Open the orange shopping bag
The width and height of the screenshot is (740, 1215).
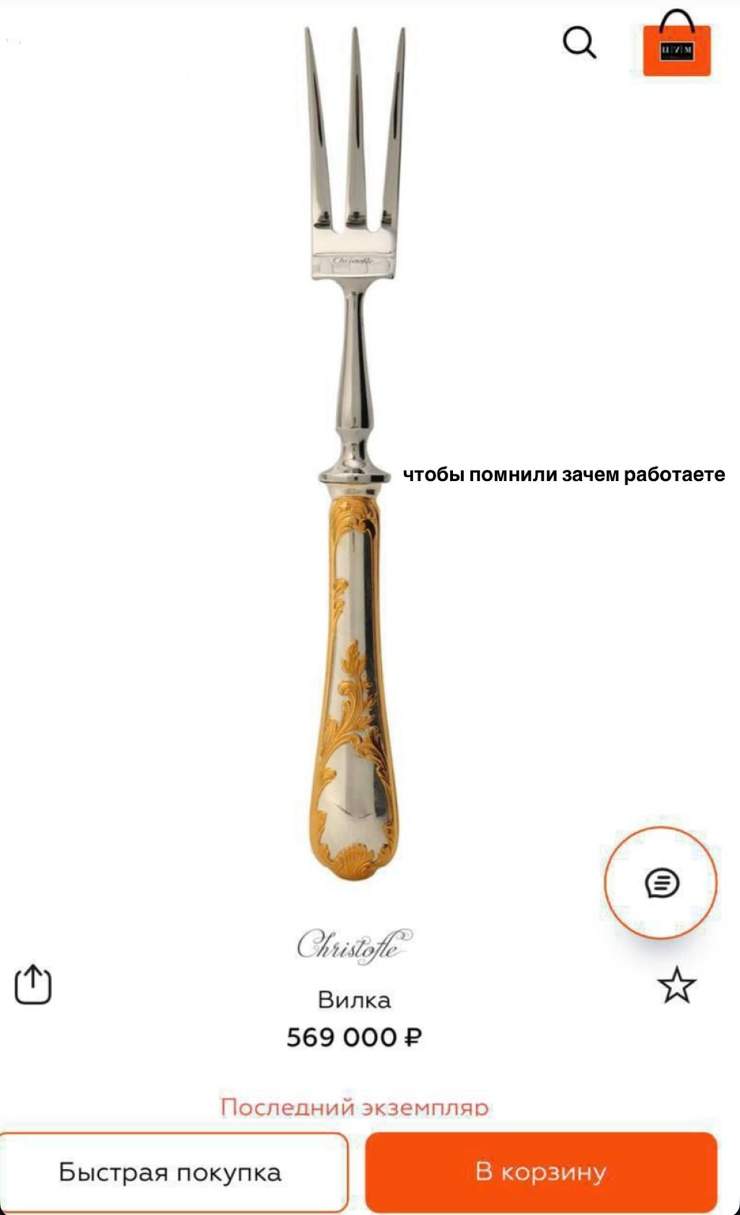677,45
